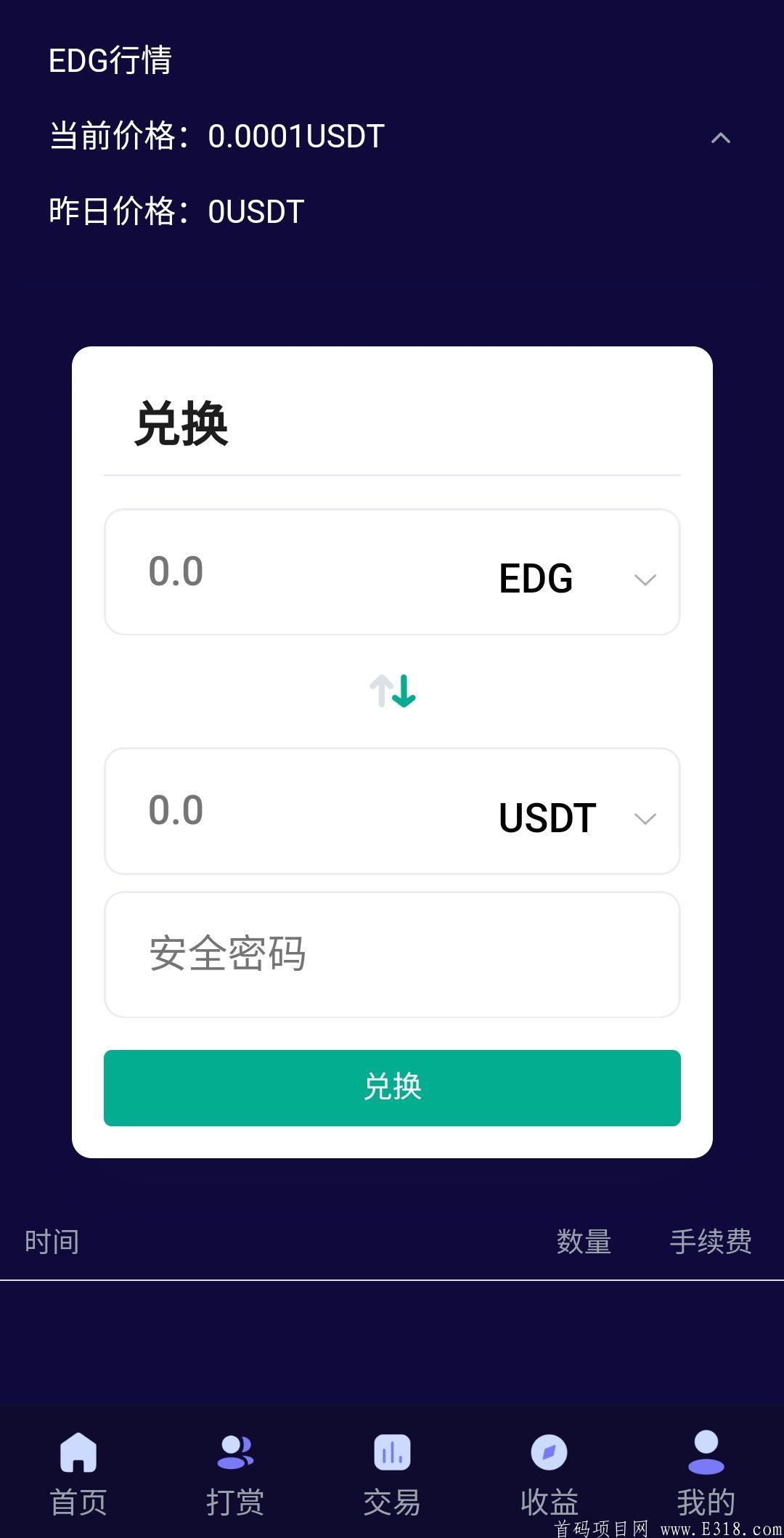
Task: Select the bar-chart trading icon
Action: point(391,1452)
